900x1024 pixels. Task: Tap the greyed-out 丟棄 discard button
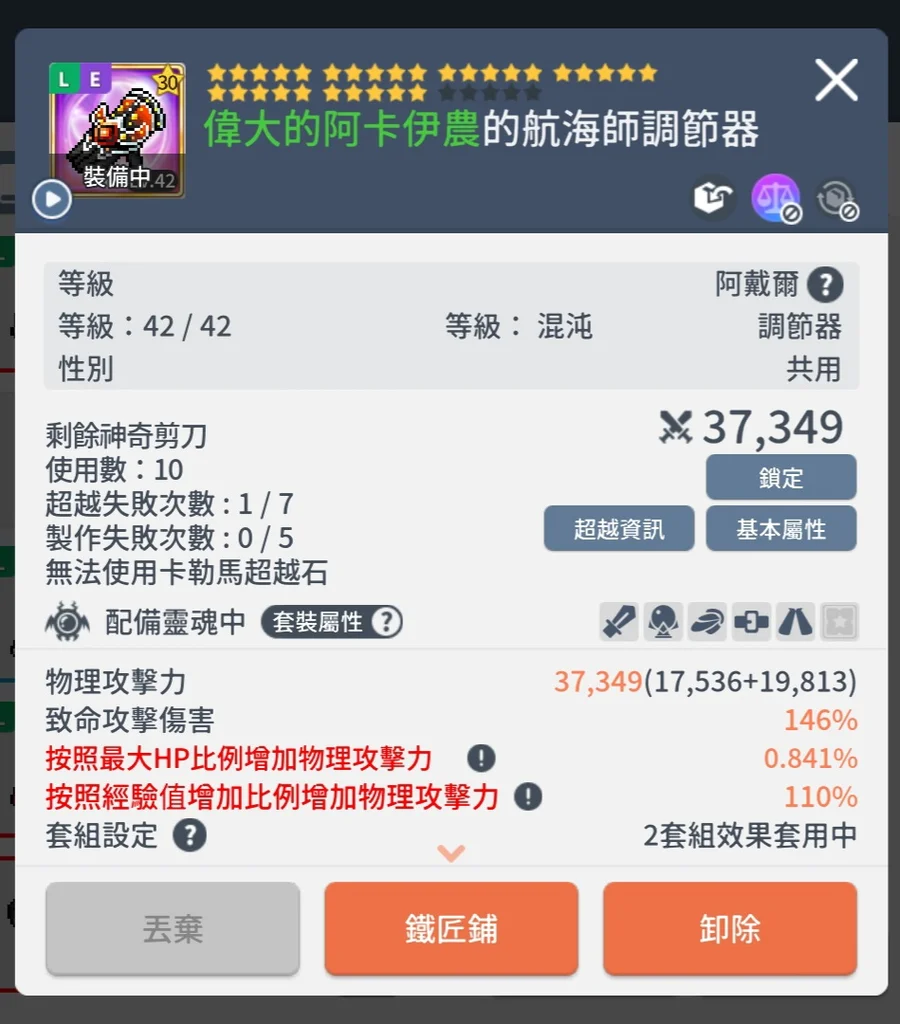[173, 928]
